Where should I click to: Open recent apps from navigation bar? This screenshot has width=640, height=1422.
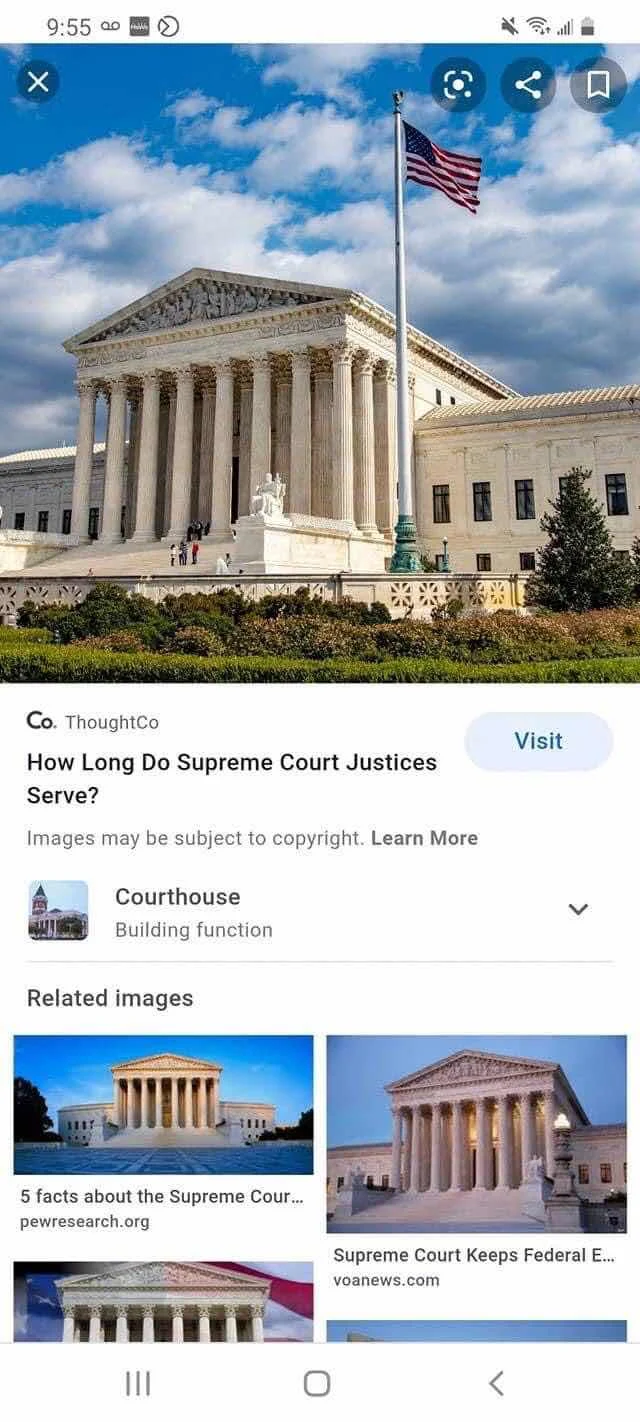click(138, 1383)
